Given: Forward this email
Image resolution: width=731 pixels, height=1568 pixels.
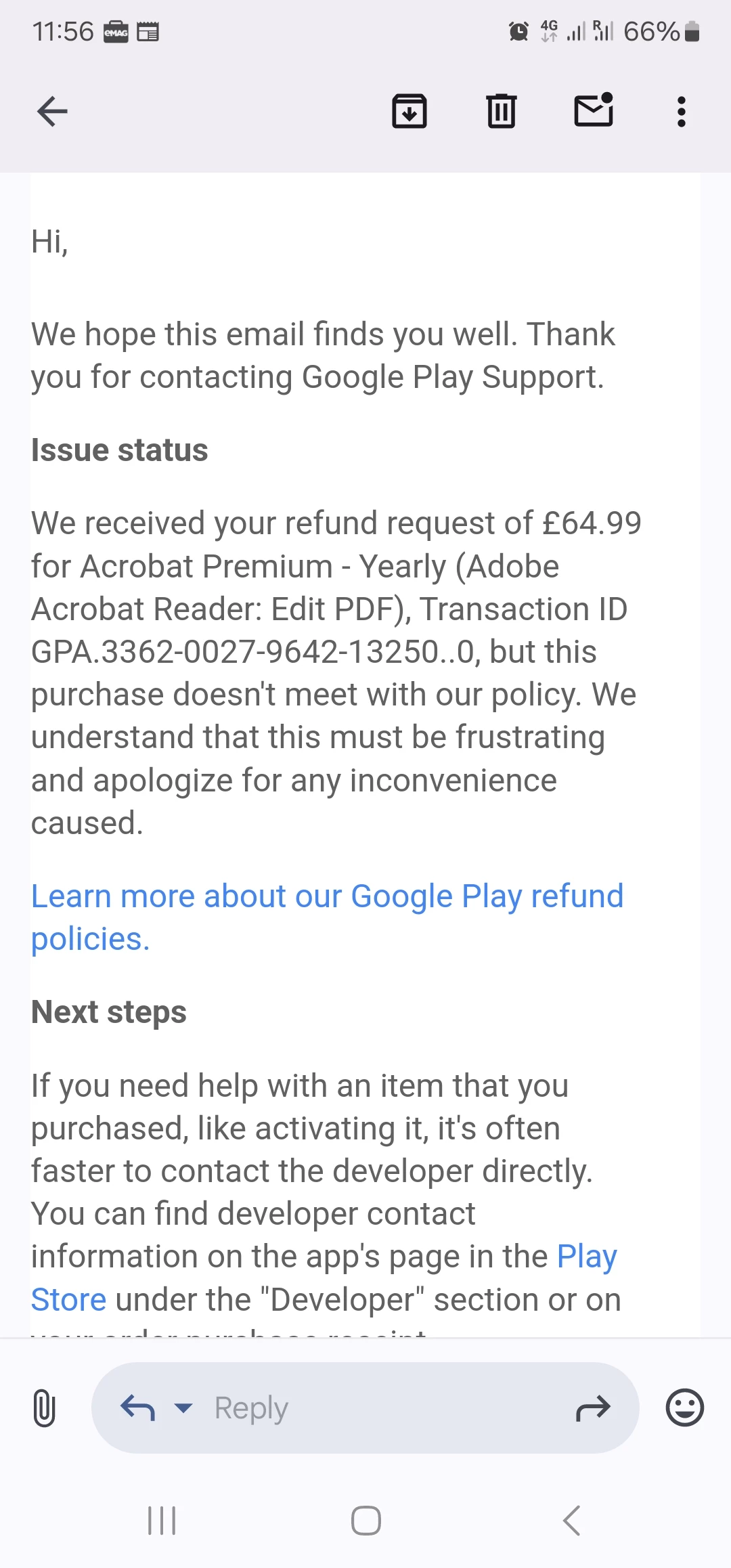Looking at the screenshot, I should click(593, 1408).
